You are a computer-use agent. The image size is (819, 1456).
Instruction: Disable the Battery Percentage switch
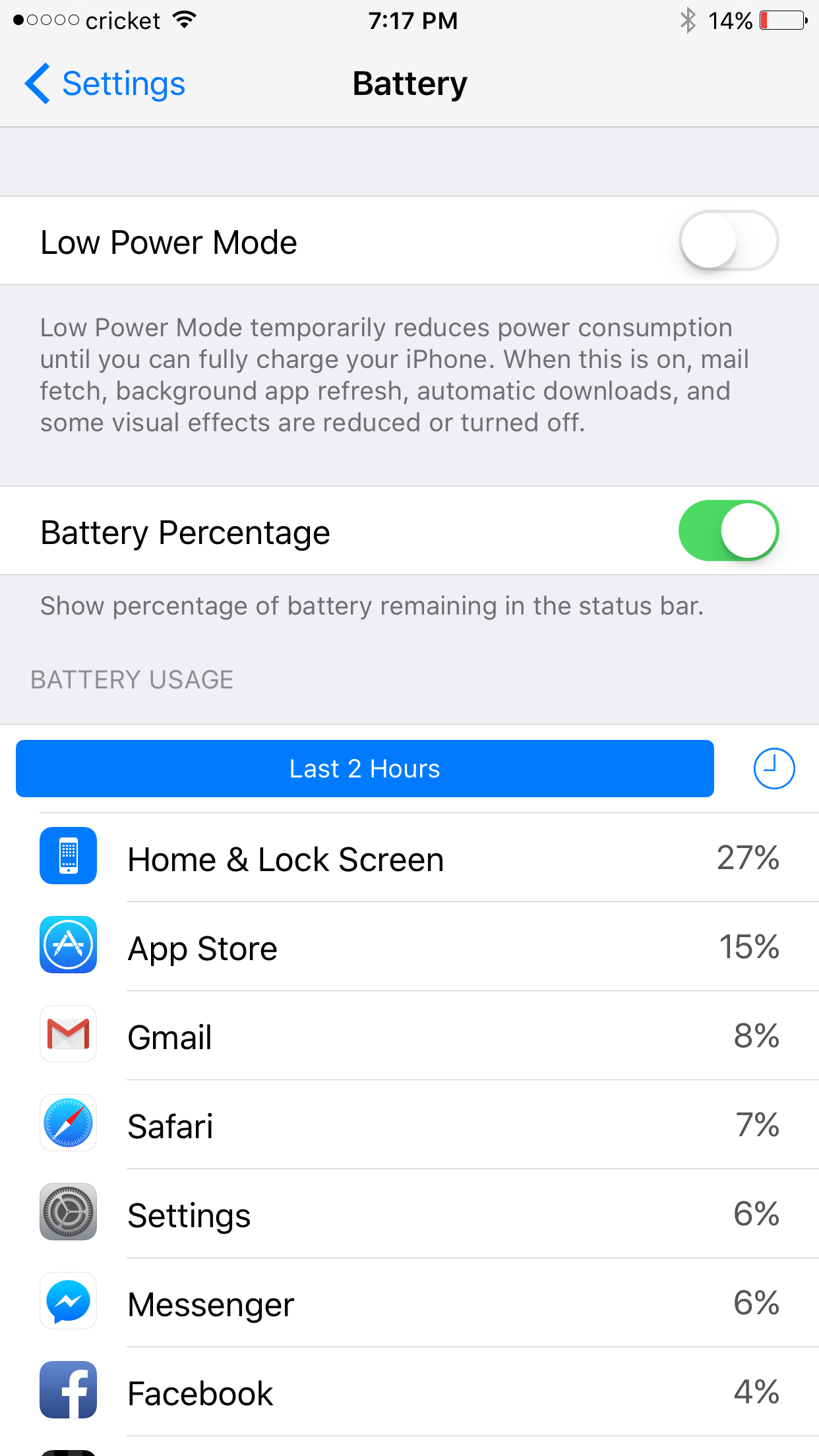tap(728, 531)
